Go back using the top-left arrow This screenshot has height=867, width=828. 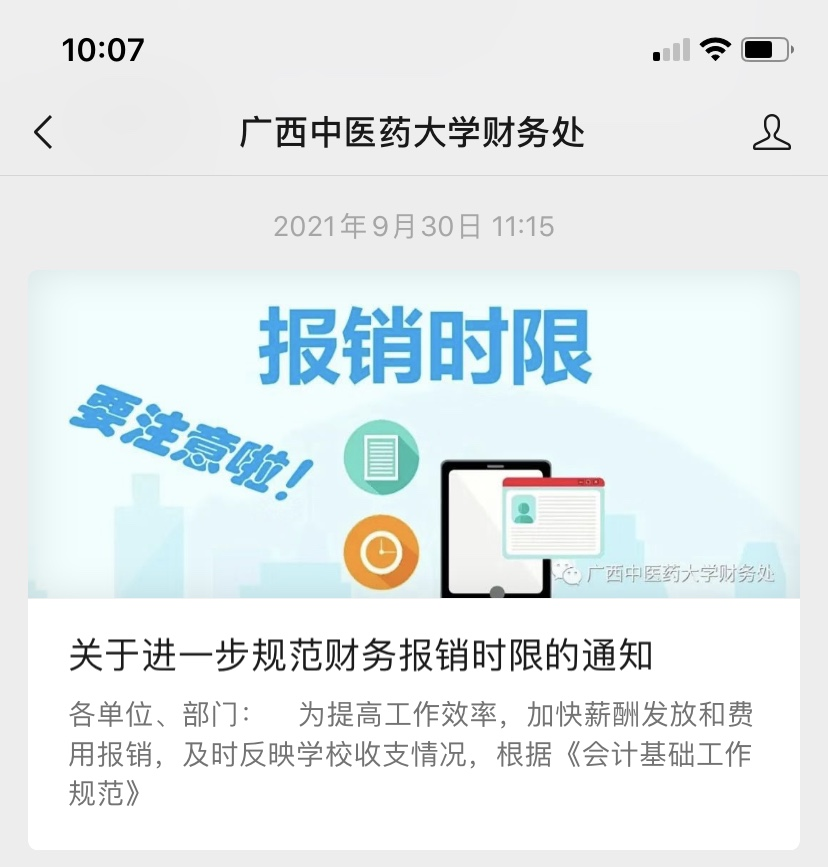43,132
